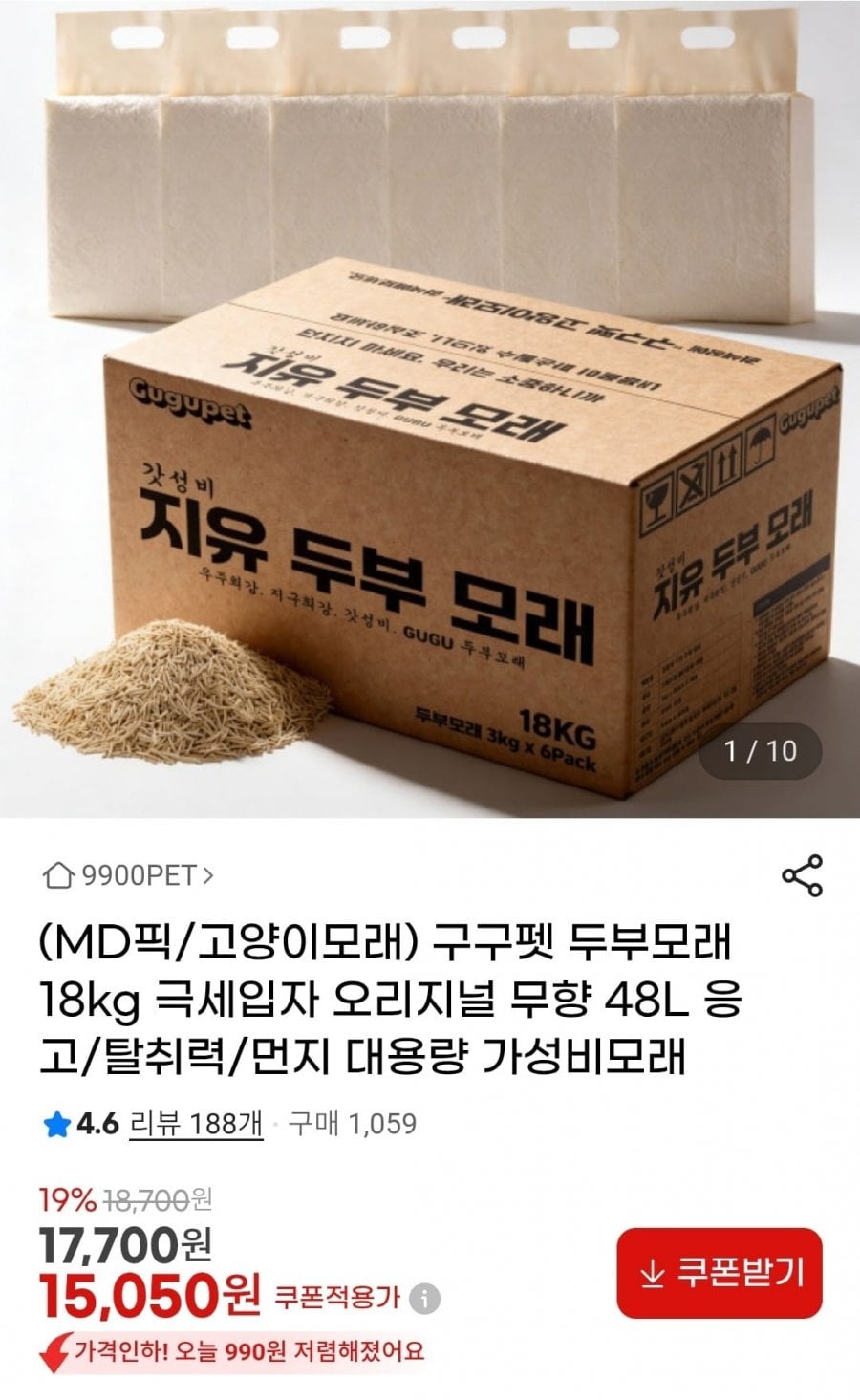
Task: Open the main product image
Action: (430, 409)
